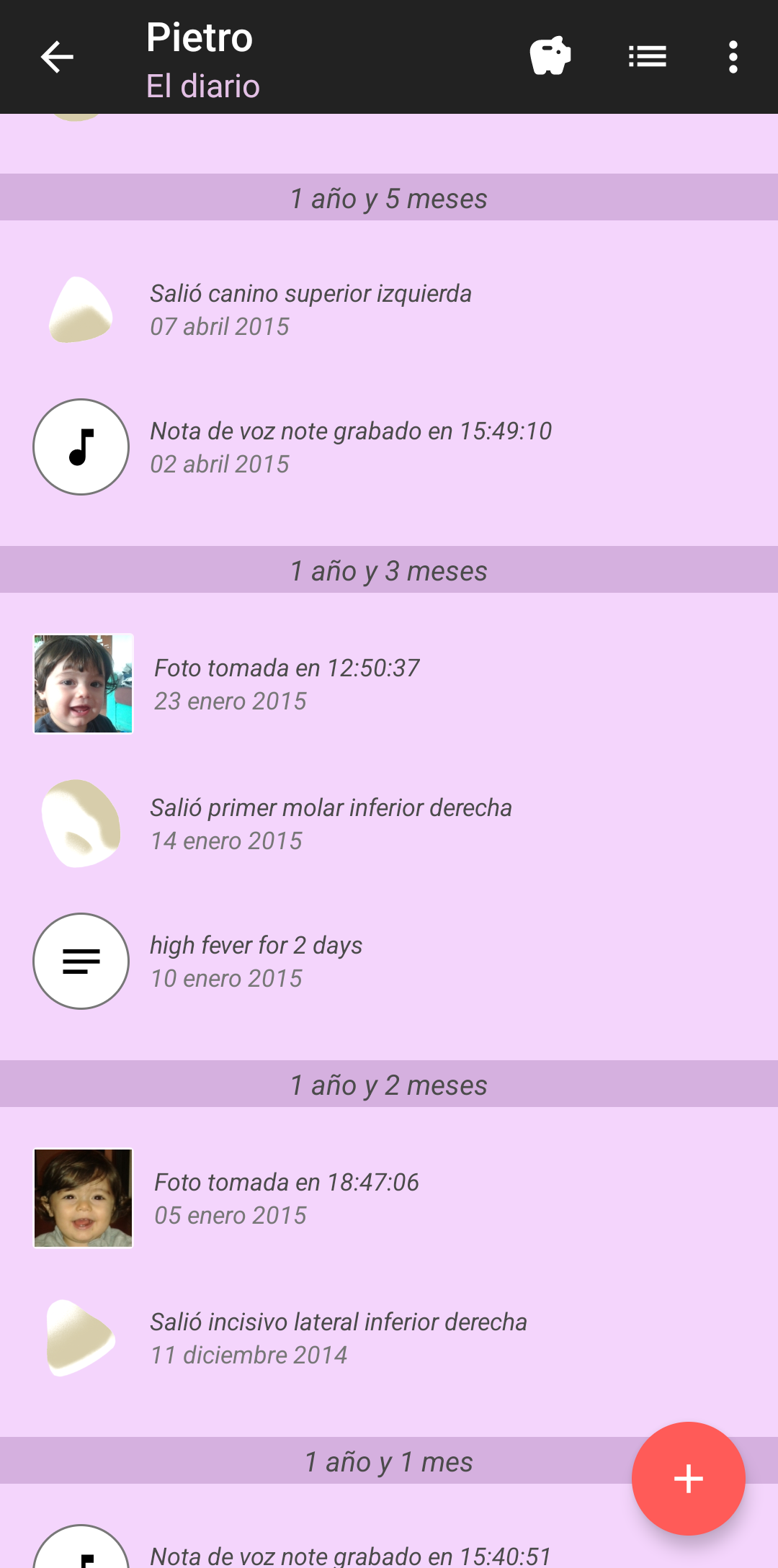
Task: Open the piggy bank icon
Action: (x=550, y=56)
